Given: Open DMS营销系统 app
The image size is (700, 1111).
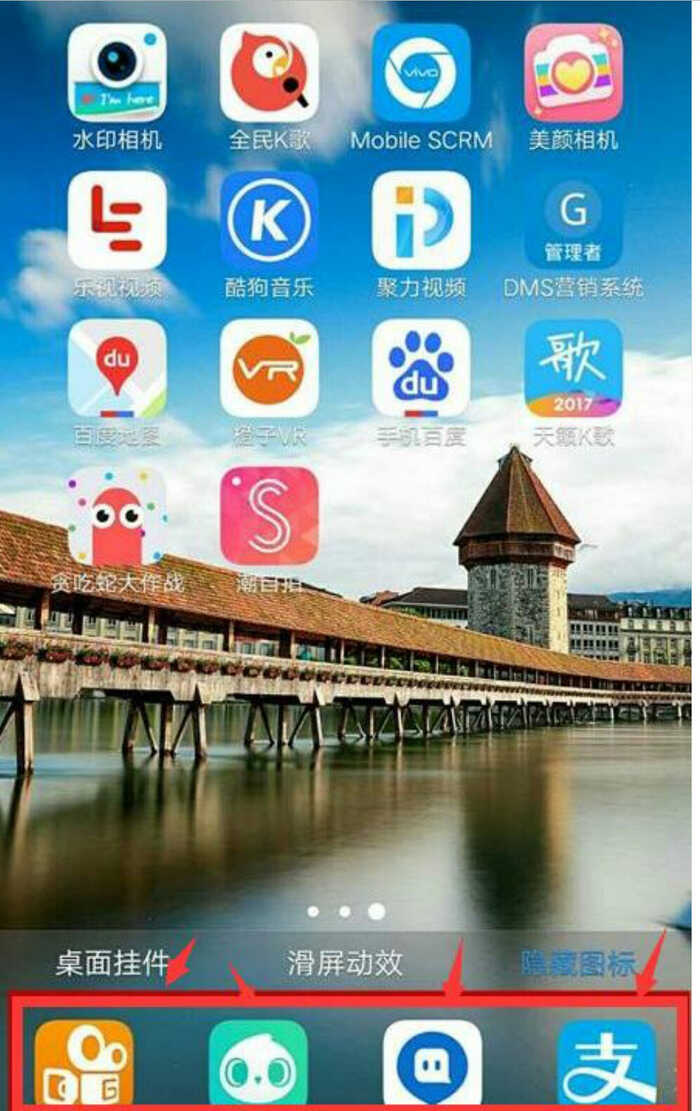Looking at the screenshot, I should pos(573,221).
